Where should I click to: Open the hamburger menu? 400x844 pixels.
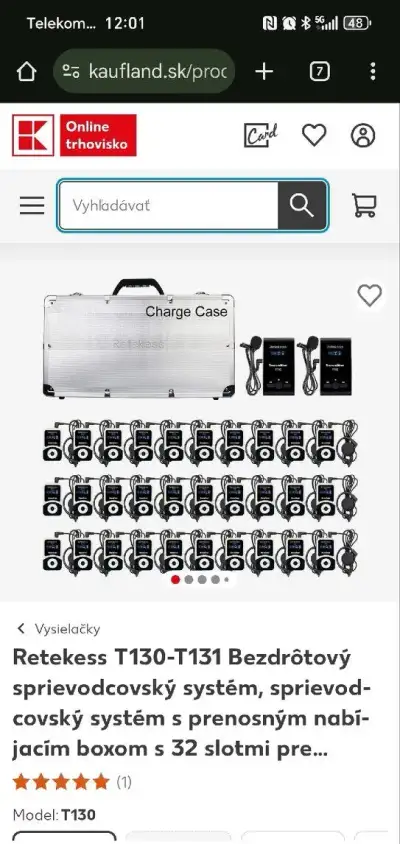tap(32, 205)
